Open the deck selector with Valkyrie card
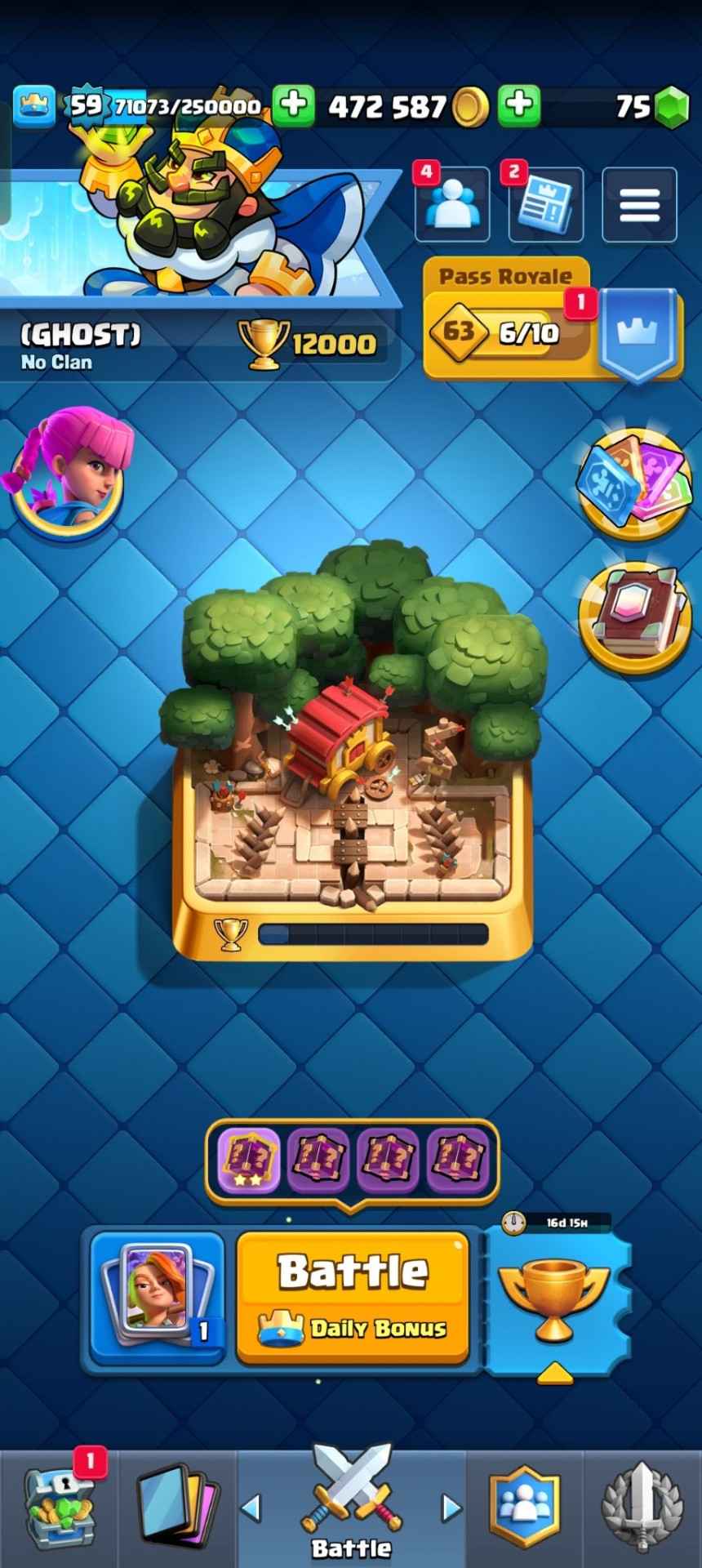702x1568 pixels. [157, 1298]
